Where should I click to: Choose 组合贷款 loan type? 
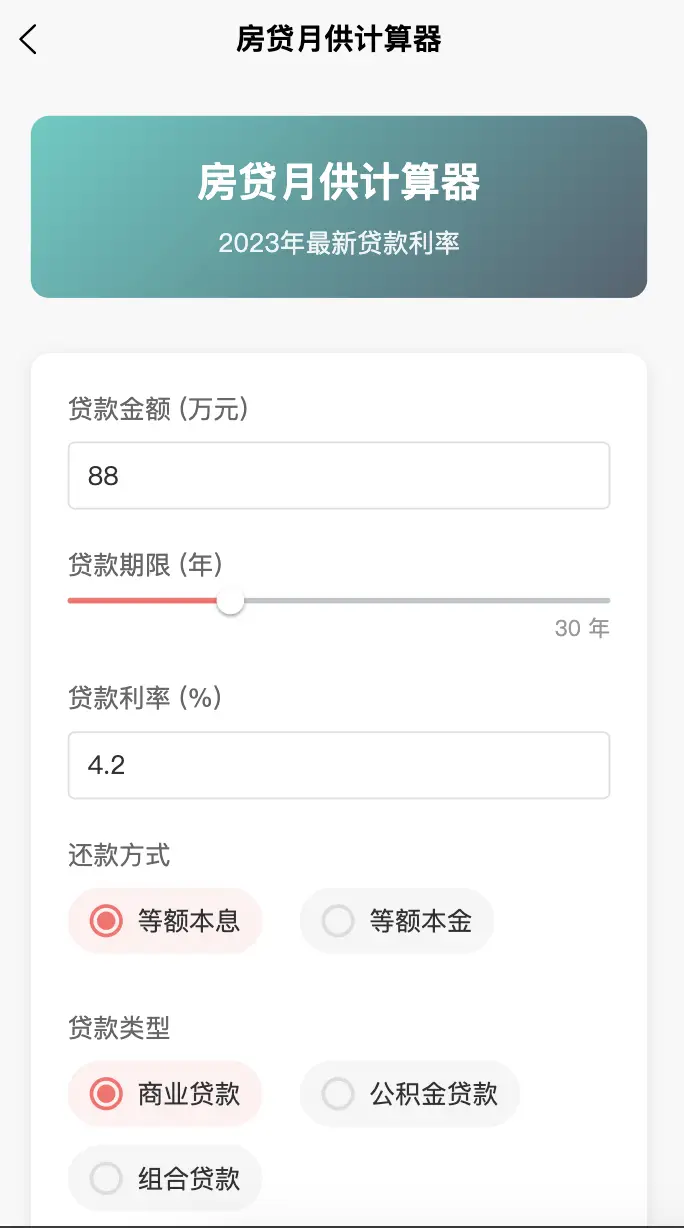pyautogui.click(x=165, y=1178)
